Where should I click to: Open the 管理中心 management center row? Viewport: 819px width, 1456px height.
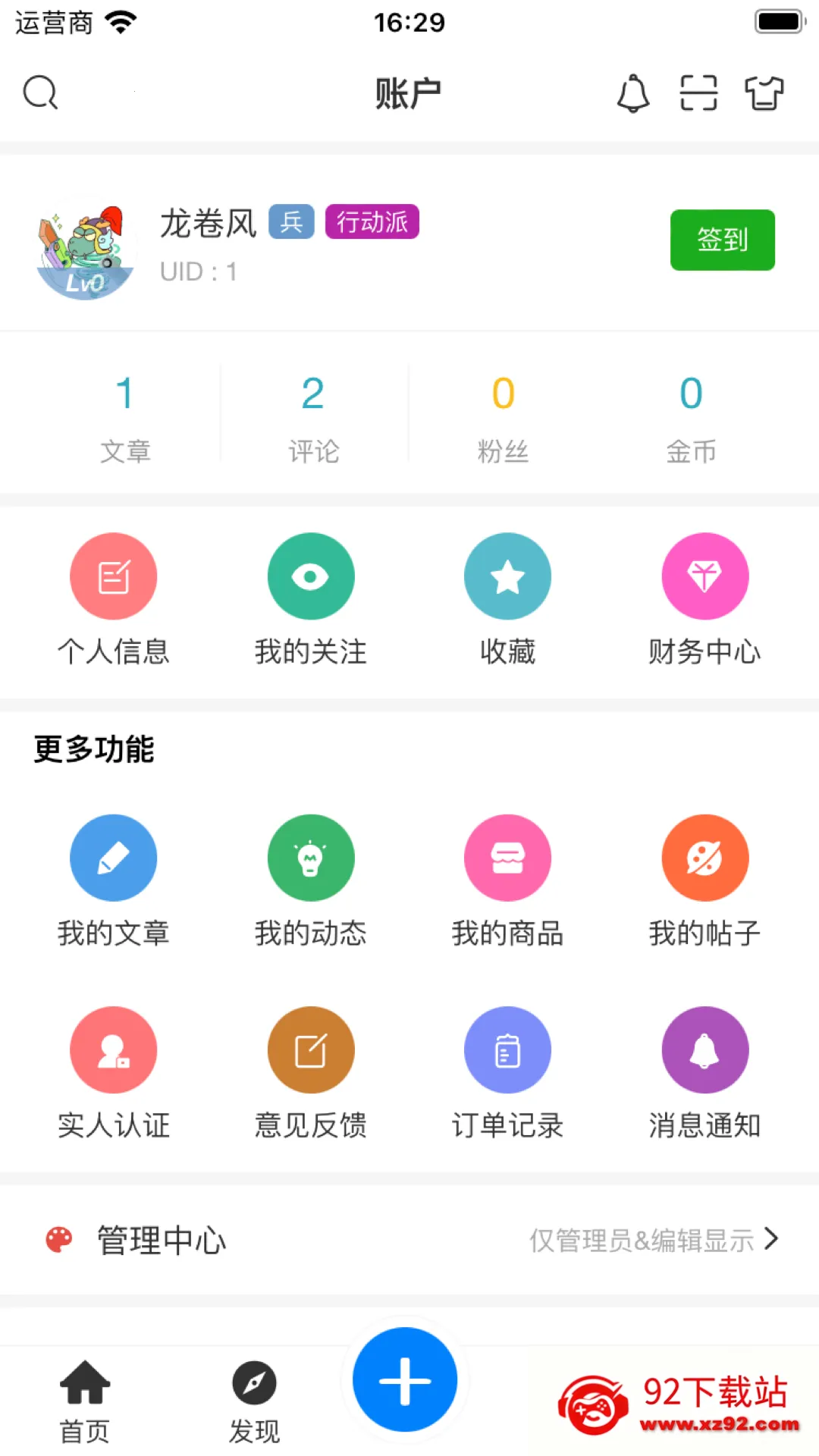(409, 1241)
